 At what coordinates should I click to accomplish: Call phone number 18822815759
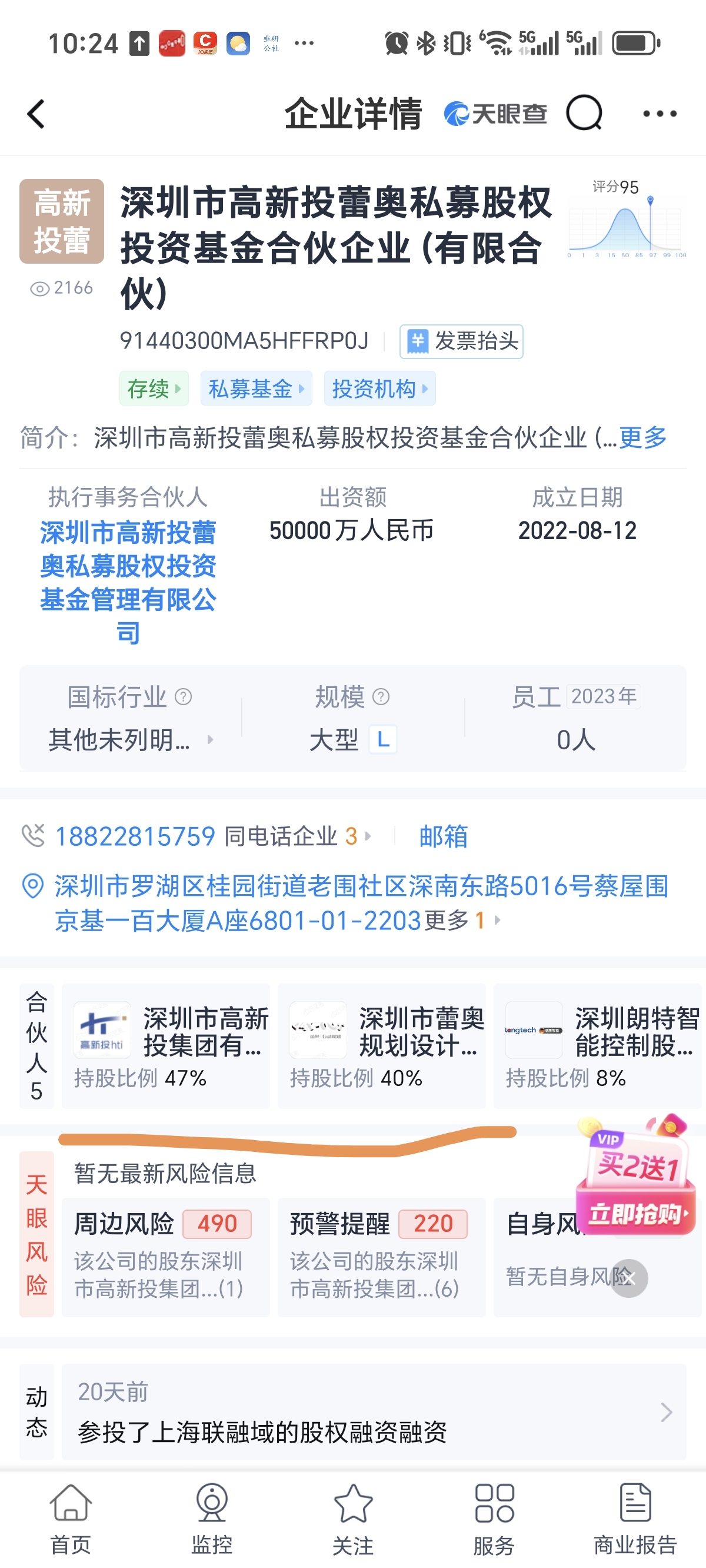[135, 836]
